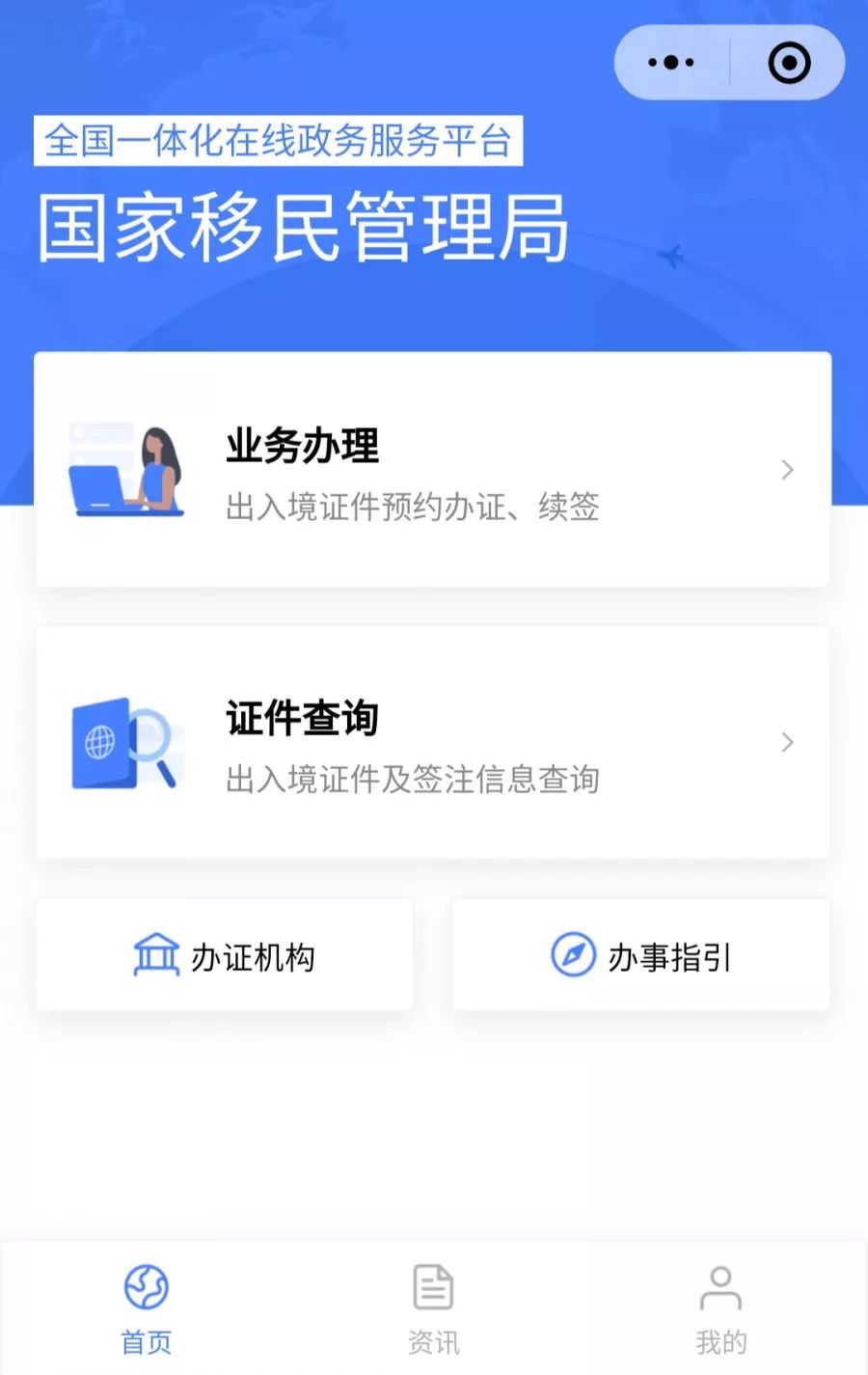Image resolution: width=868 pixels, height=1375 pixels.
Task: Click the 办事指引 button
Action: coord(640,954)
